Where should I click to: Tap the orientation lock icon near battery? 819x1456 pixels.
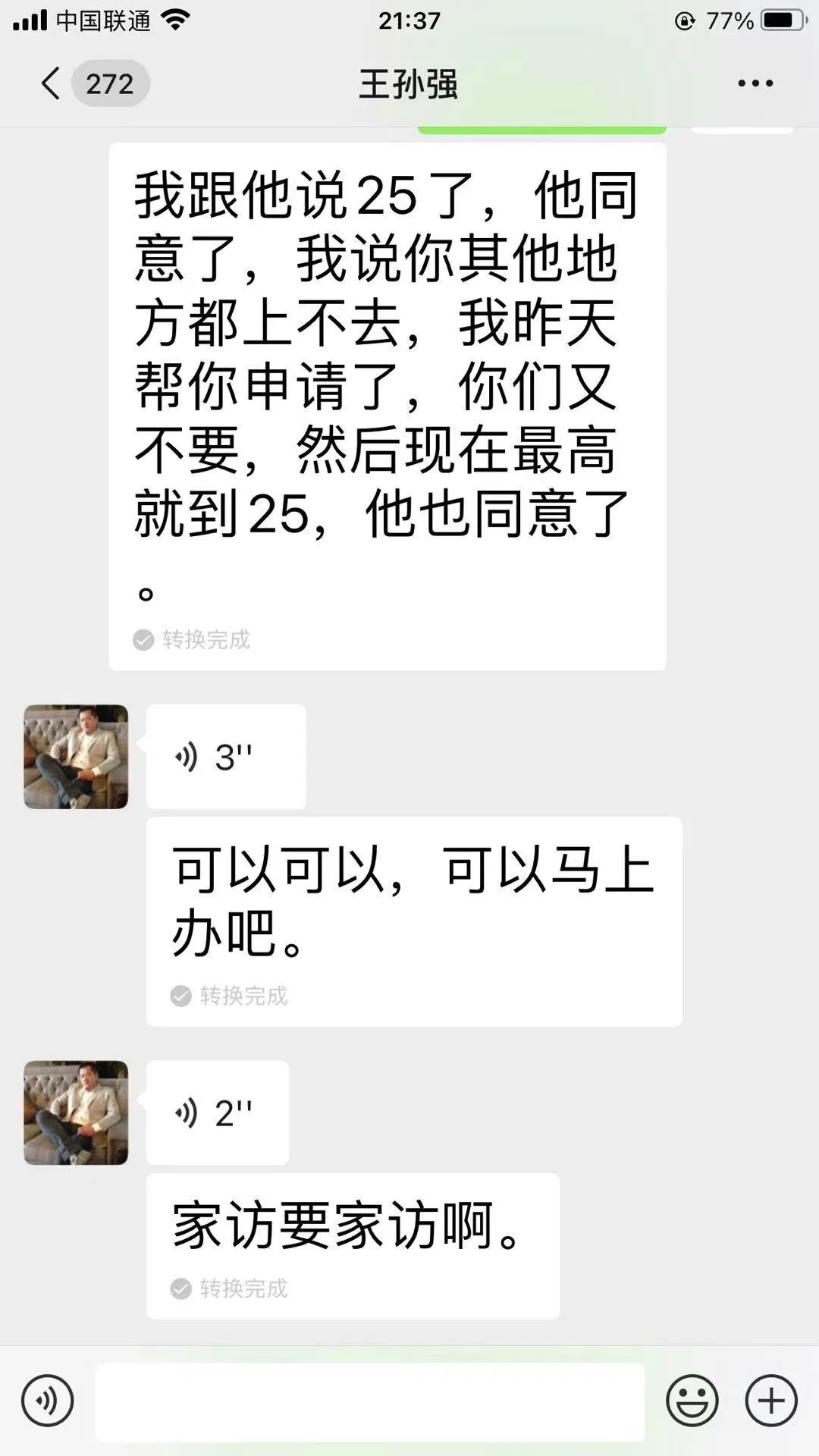pos(682,19)
